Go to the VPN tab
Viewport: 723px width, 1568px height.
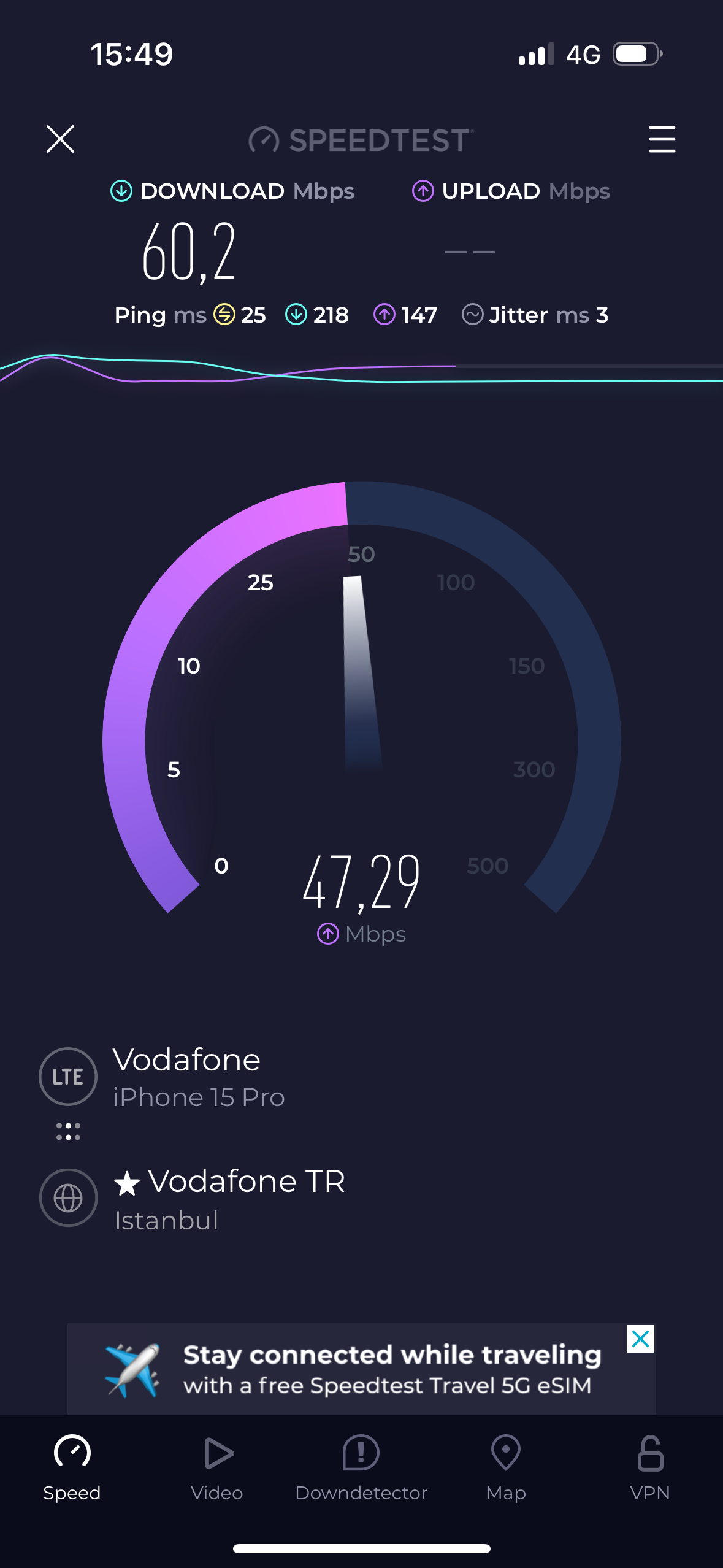pos(650,1468)
